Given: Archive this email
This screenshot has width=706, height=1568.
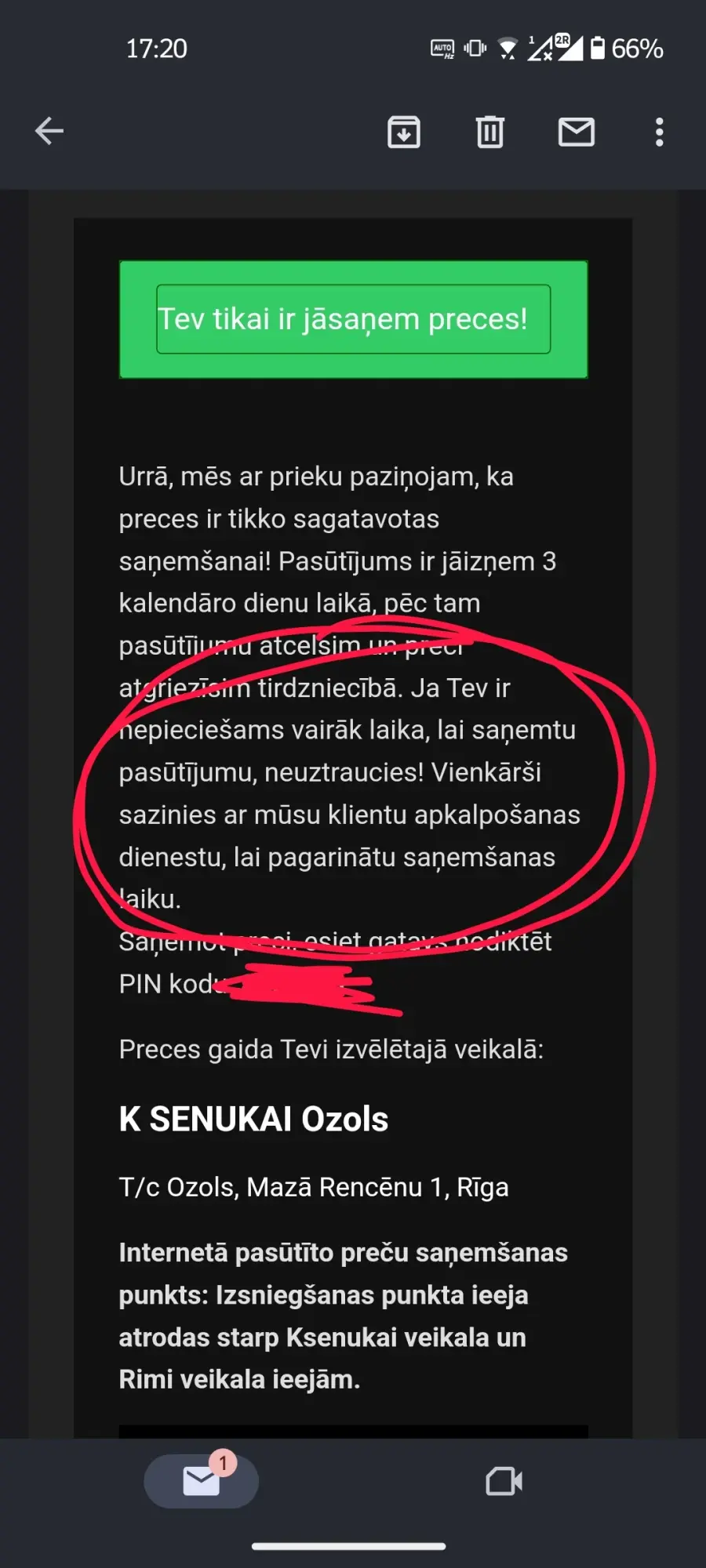Looking at the screenshot, I should click(x=404, y=132).
